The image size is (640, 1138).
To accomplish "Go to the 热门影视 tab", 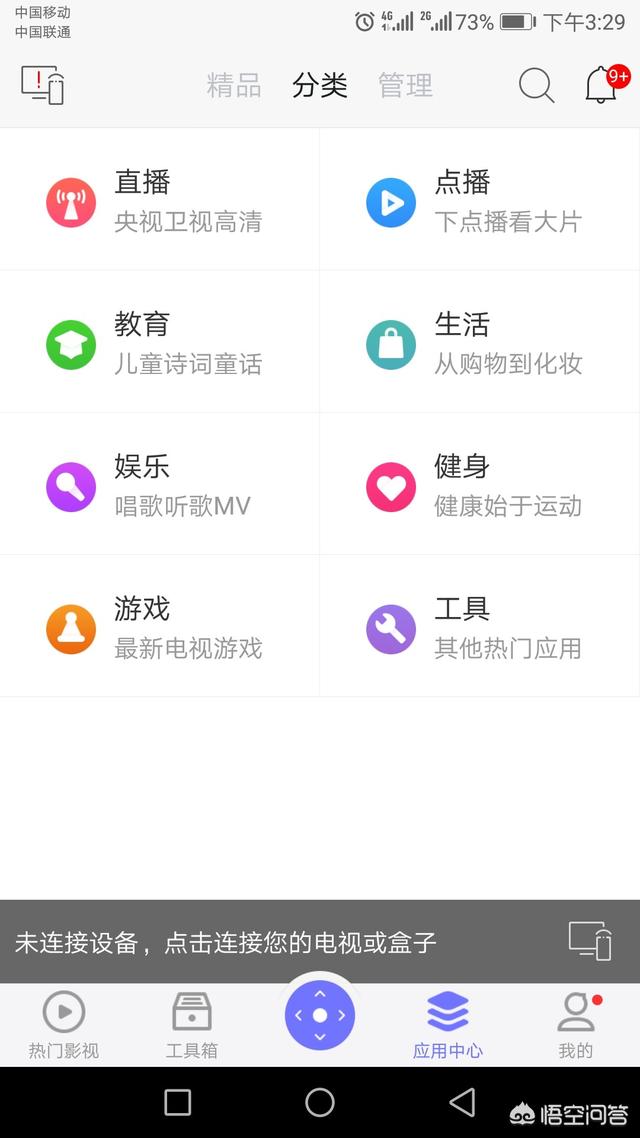I will pos(64,1025).
